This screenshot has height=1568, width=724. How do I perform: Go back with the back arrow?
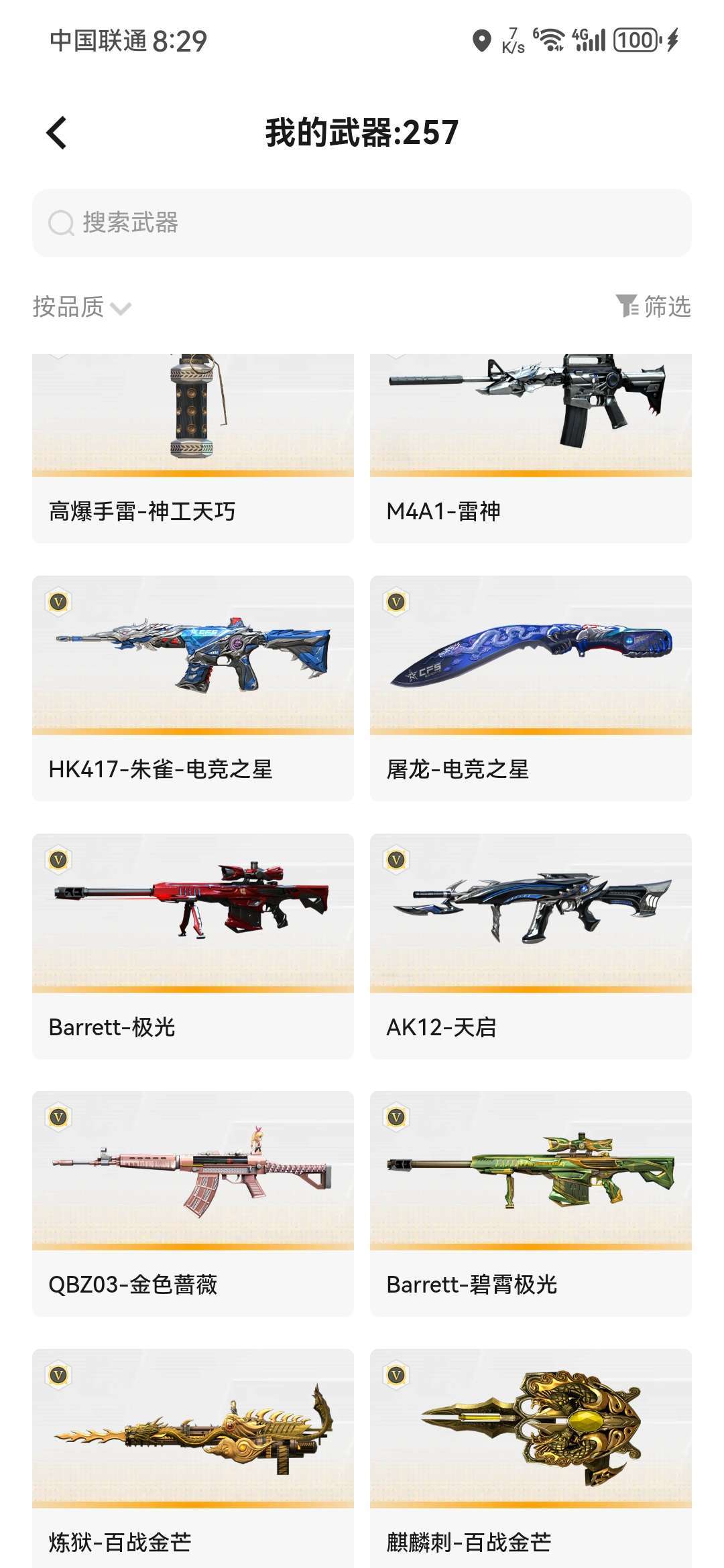coord(57,133)
